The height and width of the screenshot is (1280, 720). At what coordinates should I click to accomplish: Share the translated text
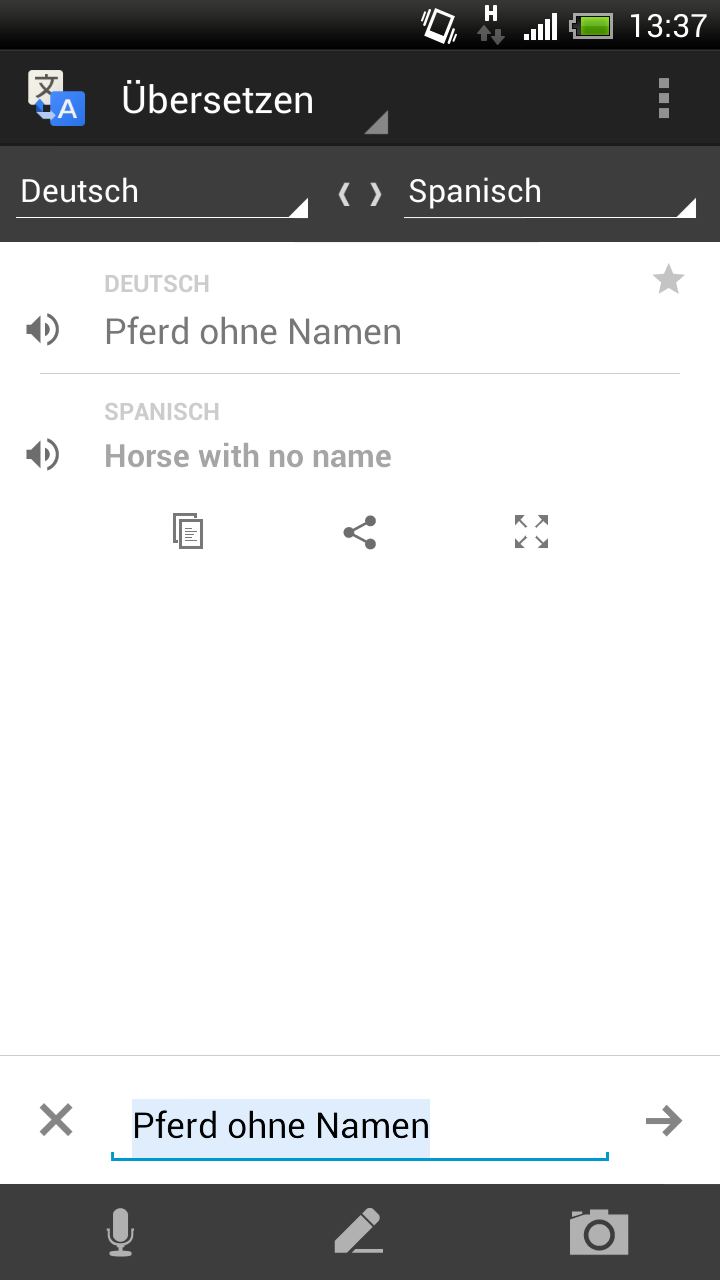point(360,532)
